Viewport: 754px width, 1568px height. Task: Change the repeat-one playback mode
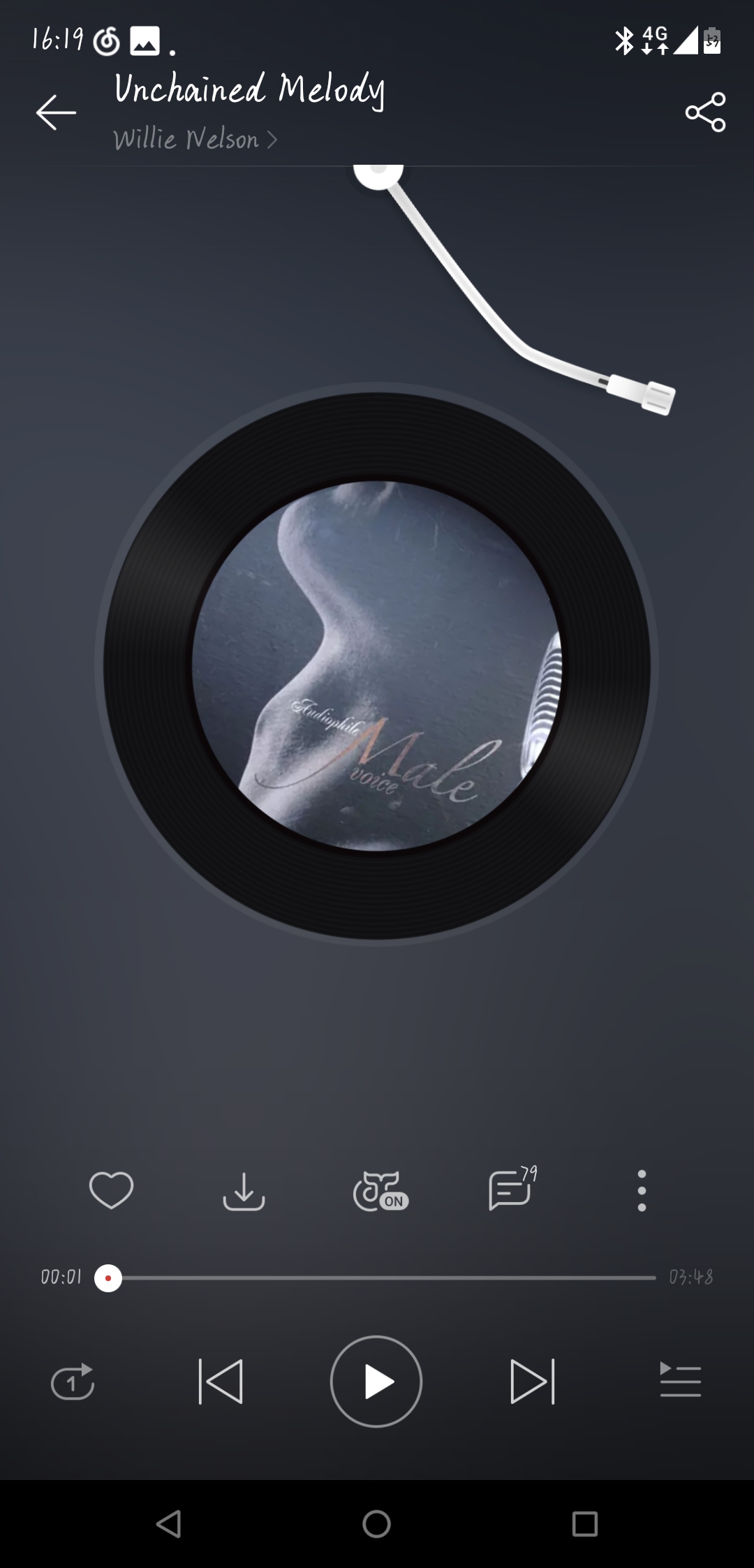tap(73, 1382)
